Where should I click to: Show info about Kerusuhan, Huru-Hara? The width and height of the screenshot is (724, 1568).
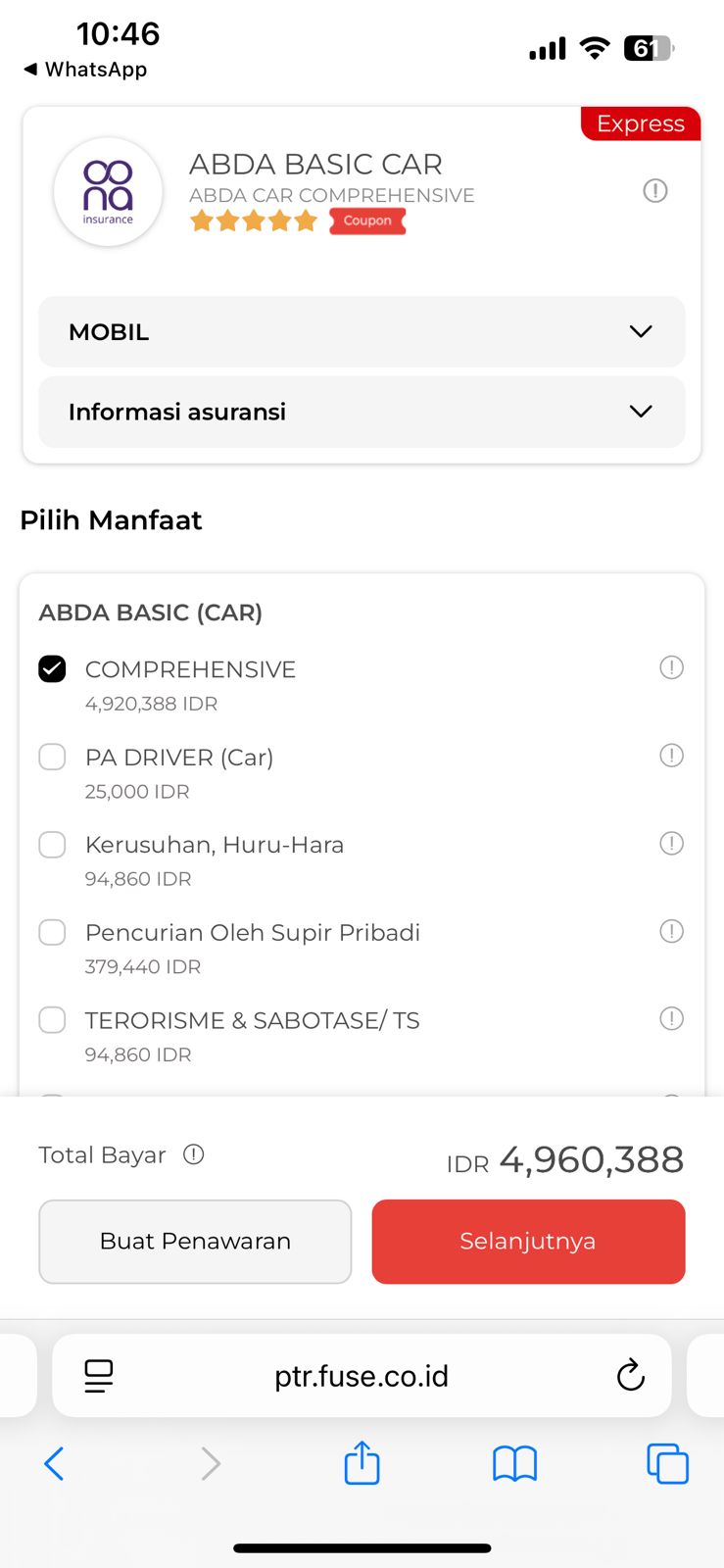point(671,843)
